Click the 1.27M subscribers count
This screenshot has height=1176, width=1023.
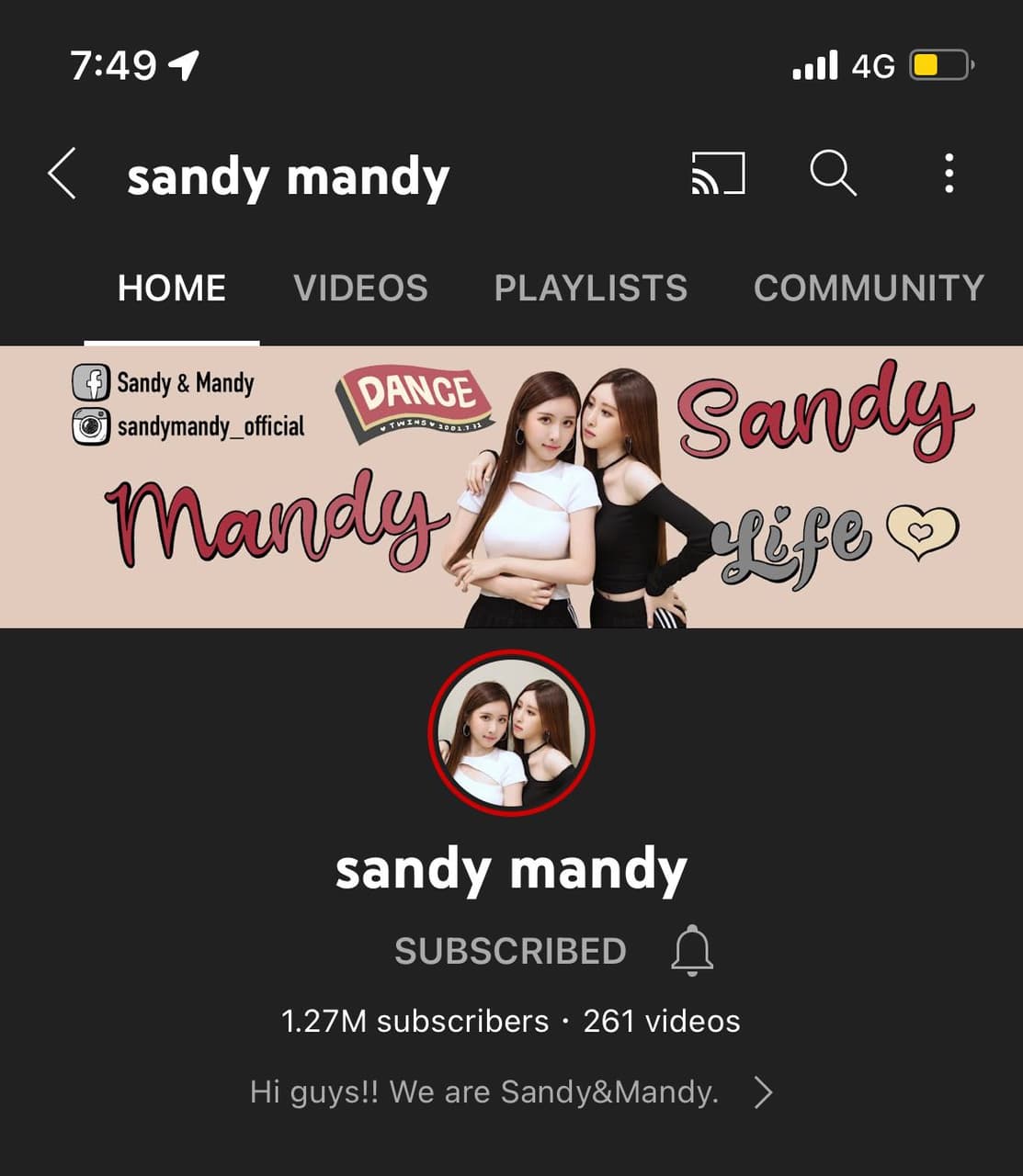pos(415,1020)
